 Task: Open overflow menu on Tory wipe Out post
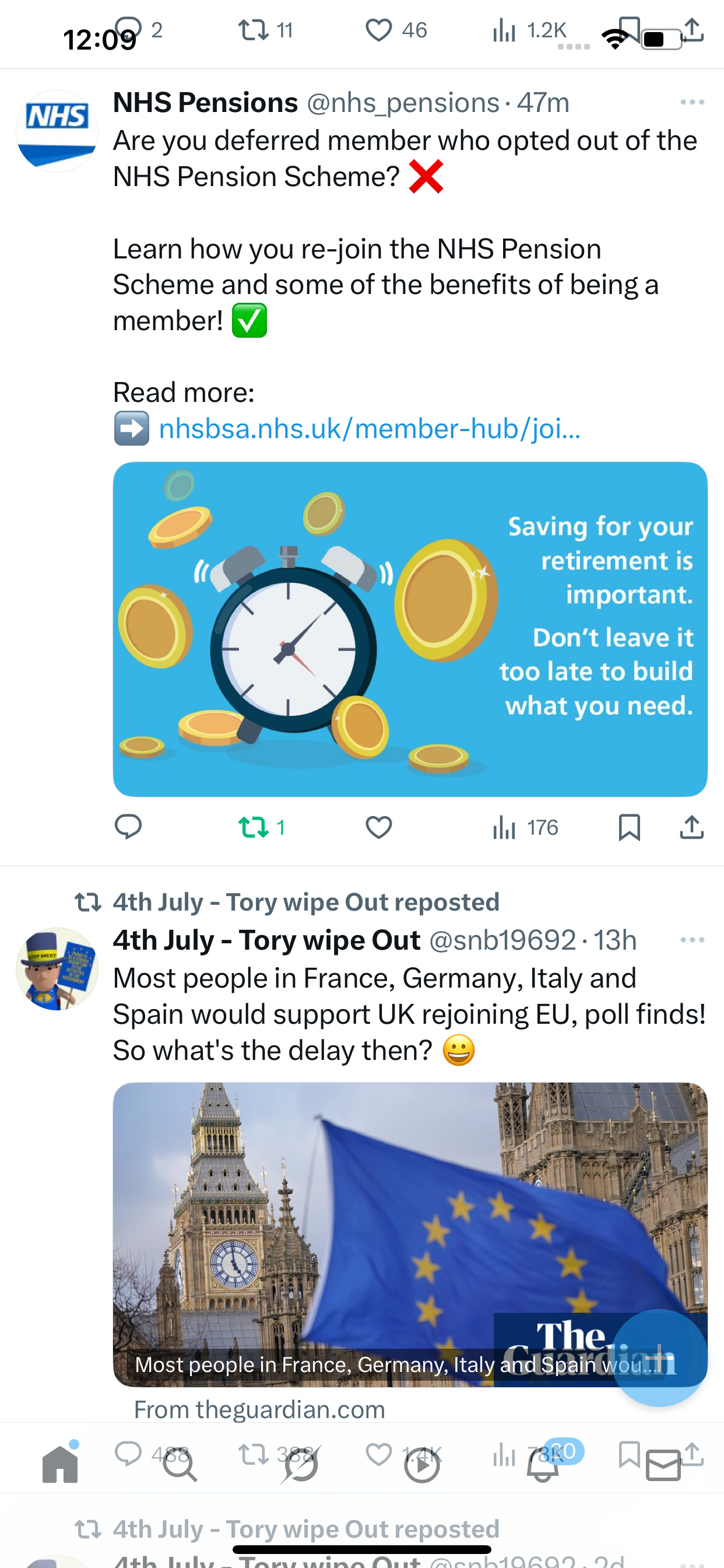(x=693, y=940)
